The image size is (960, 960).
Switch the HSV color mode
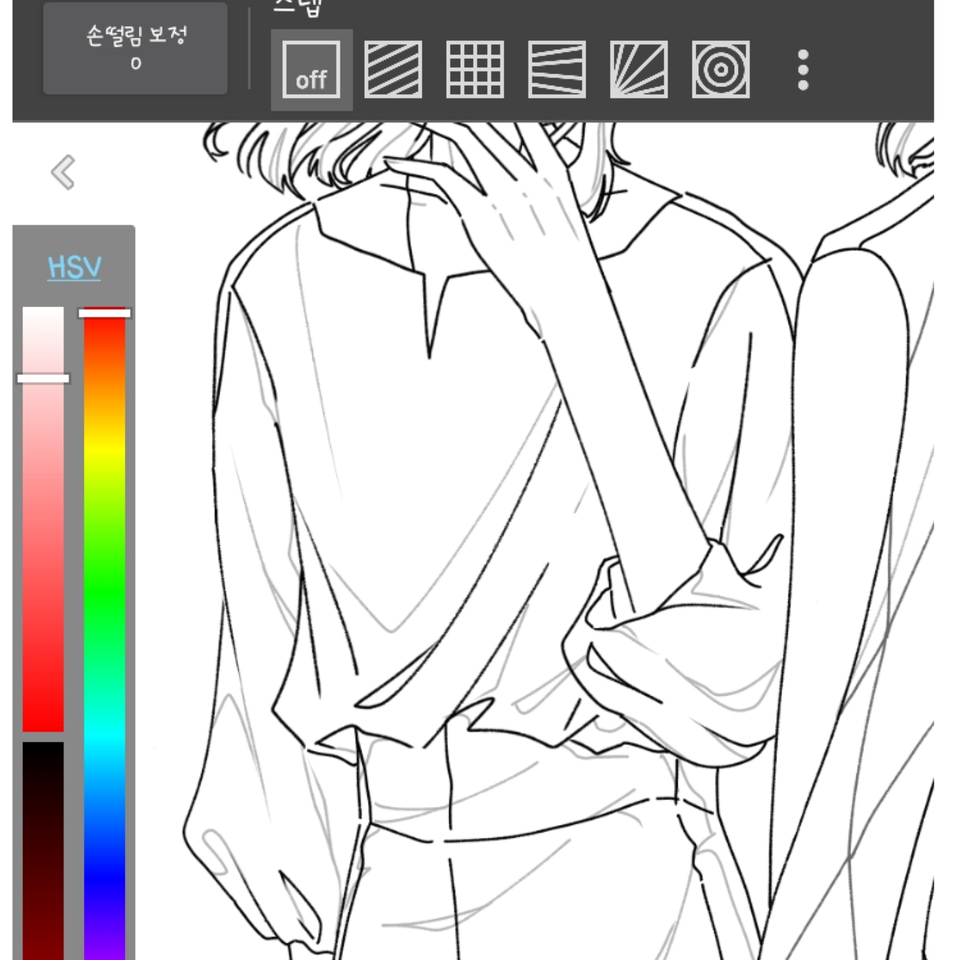click(x=74, y=267)
